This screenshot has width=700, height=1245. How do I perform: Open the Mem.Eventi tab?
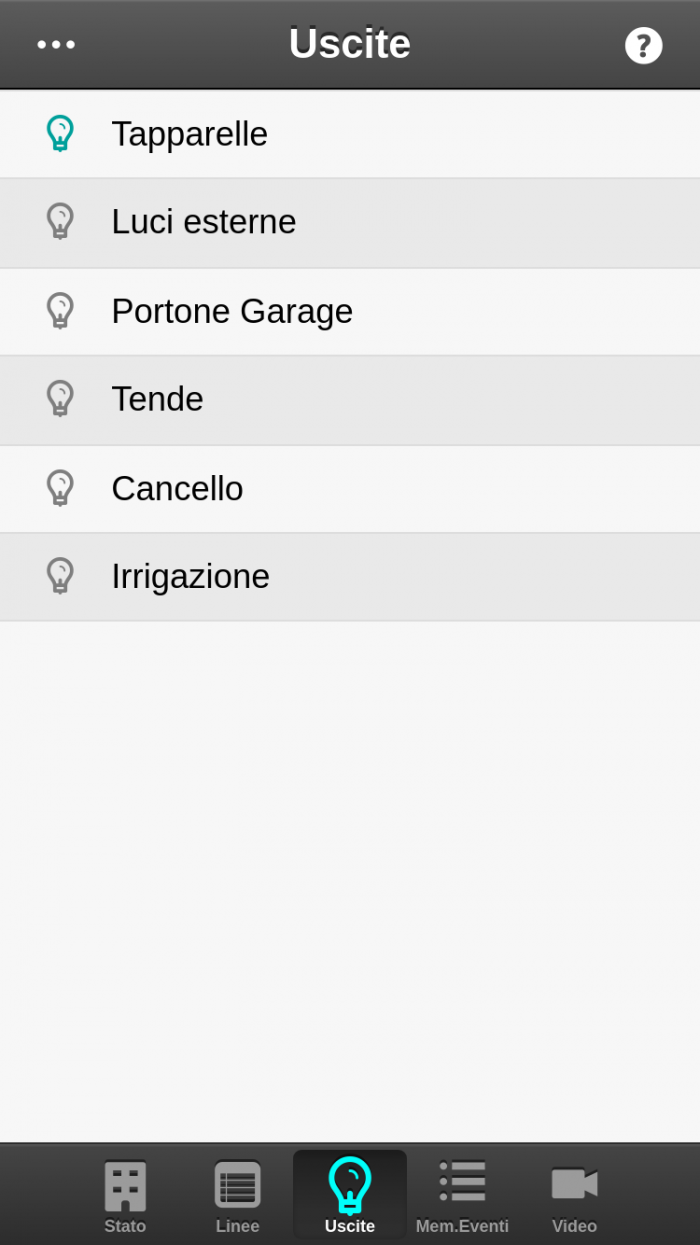click(462, 1197)
